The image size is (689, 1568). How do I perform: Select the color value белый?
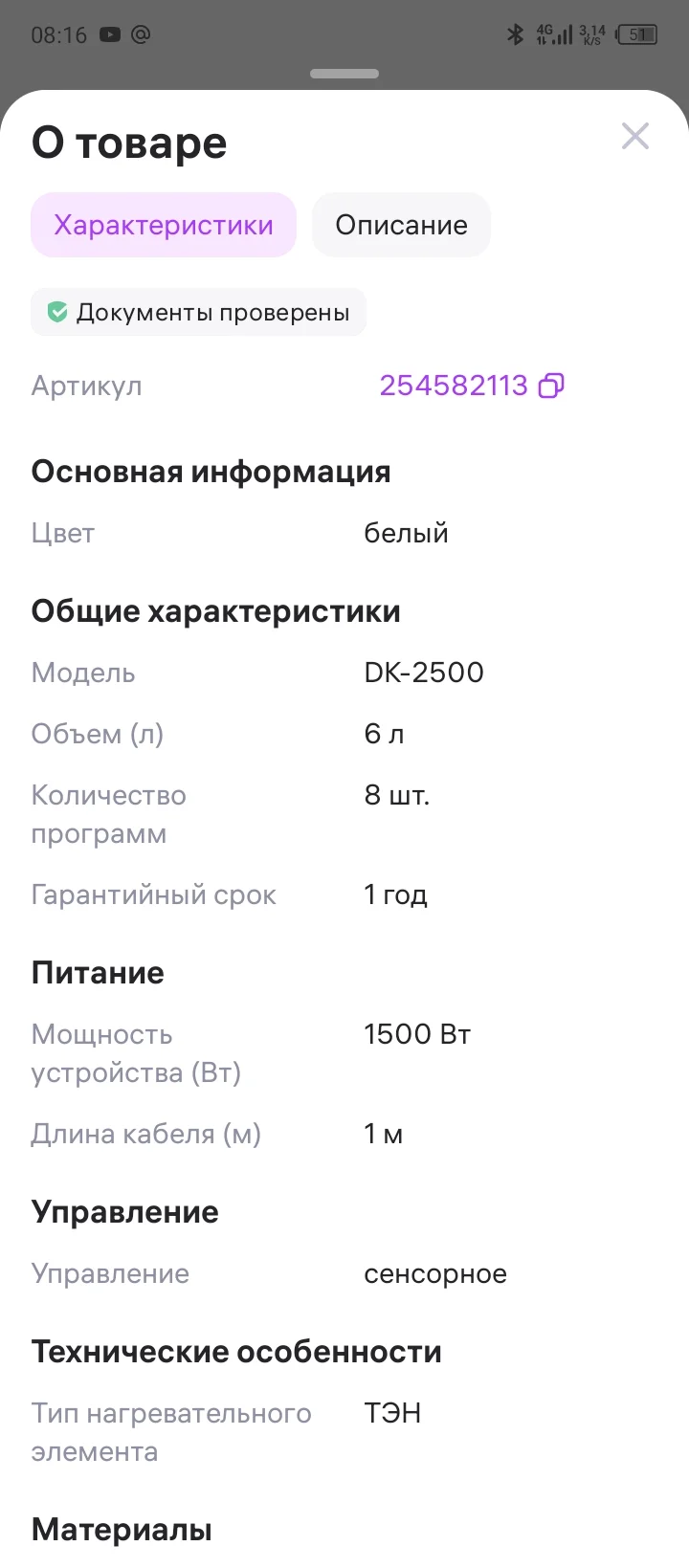405,533
